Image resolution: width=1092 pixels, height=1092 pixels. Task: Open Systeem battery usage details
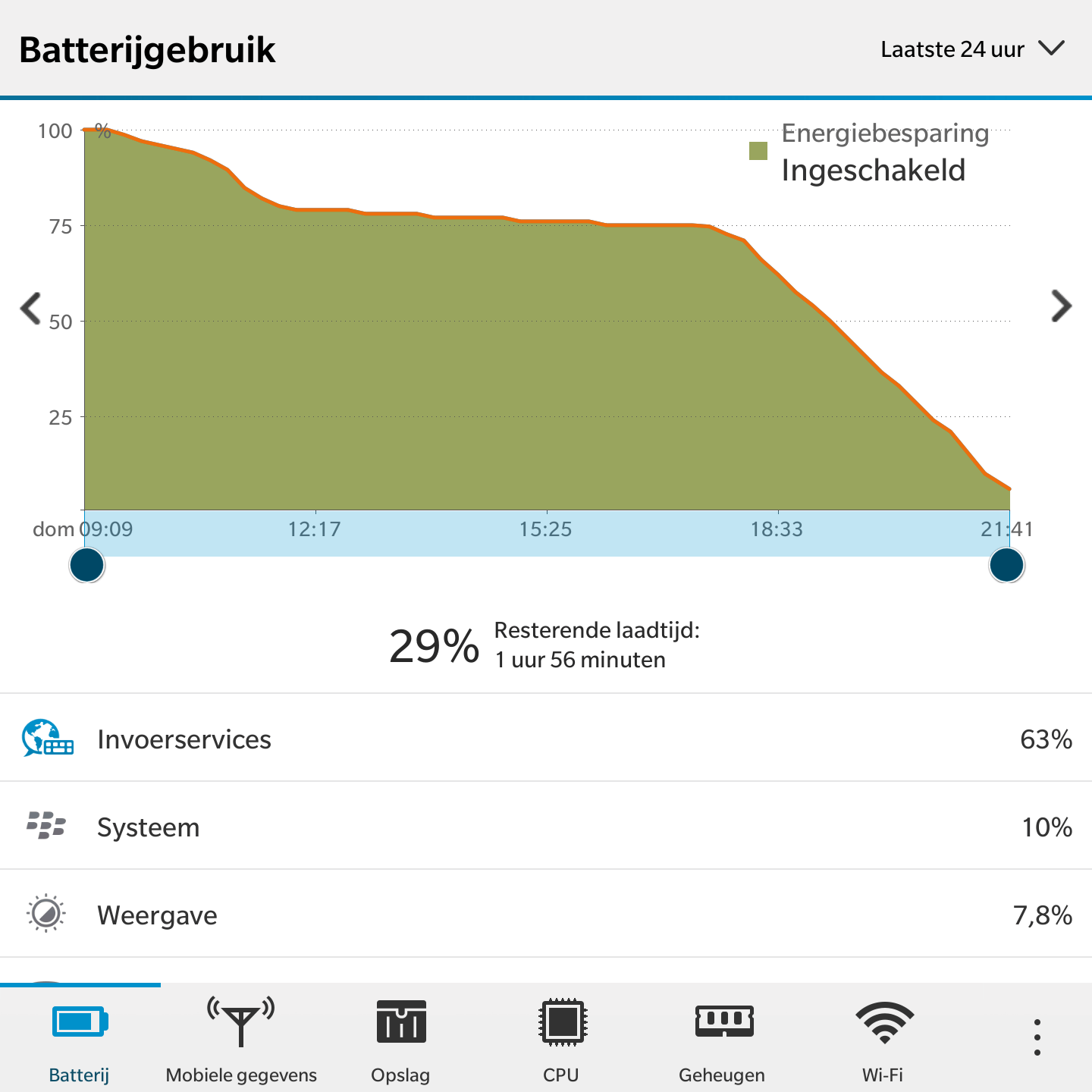pyautogui.click(x=546, y=827)
